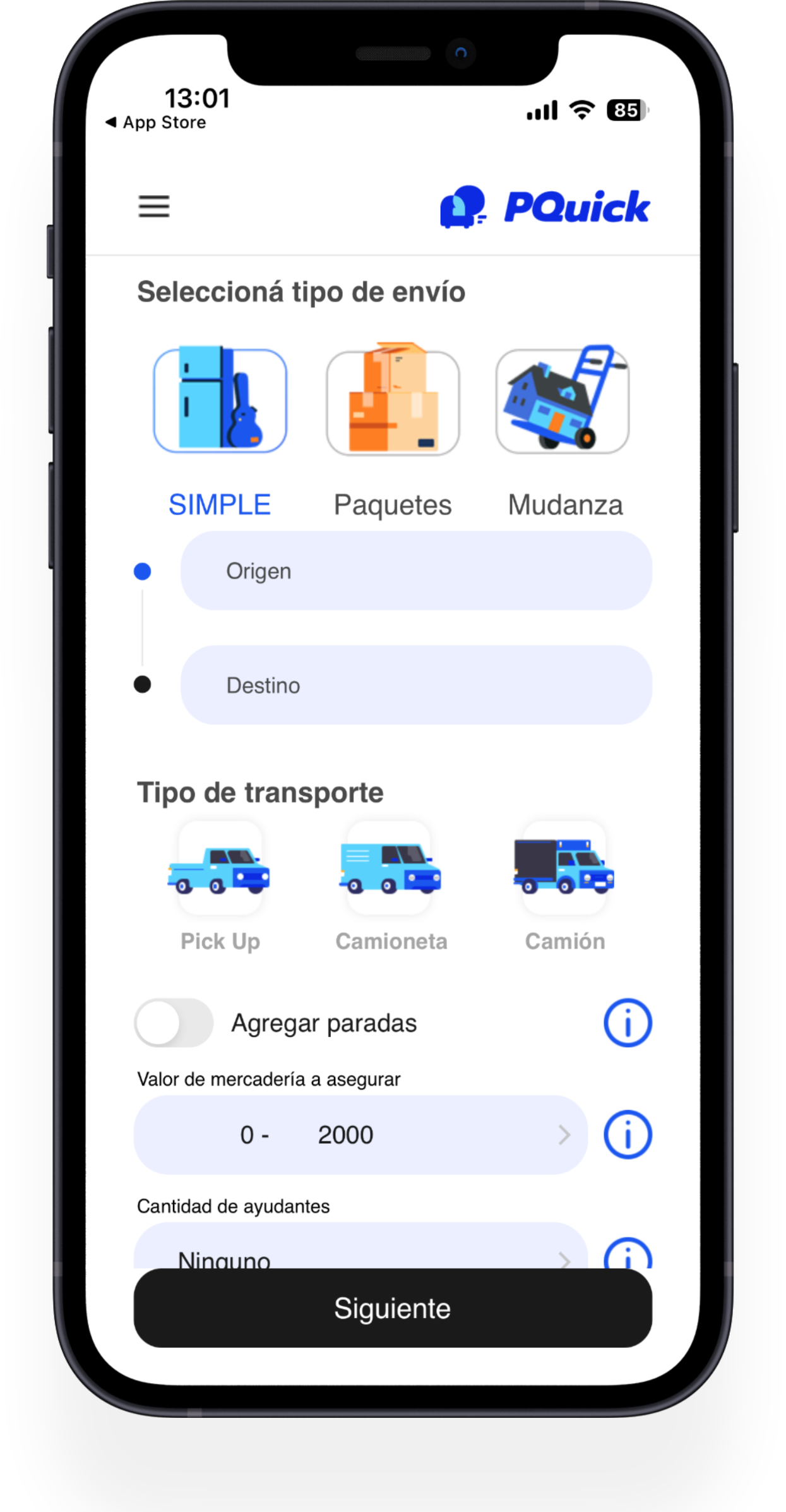Show info about valor de mercadería
This screenshot has width=786, height=1512.
click(628, 1135)
